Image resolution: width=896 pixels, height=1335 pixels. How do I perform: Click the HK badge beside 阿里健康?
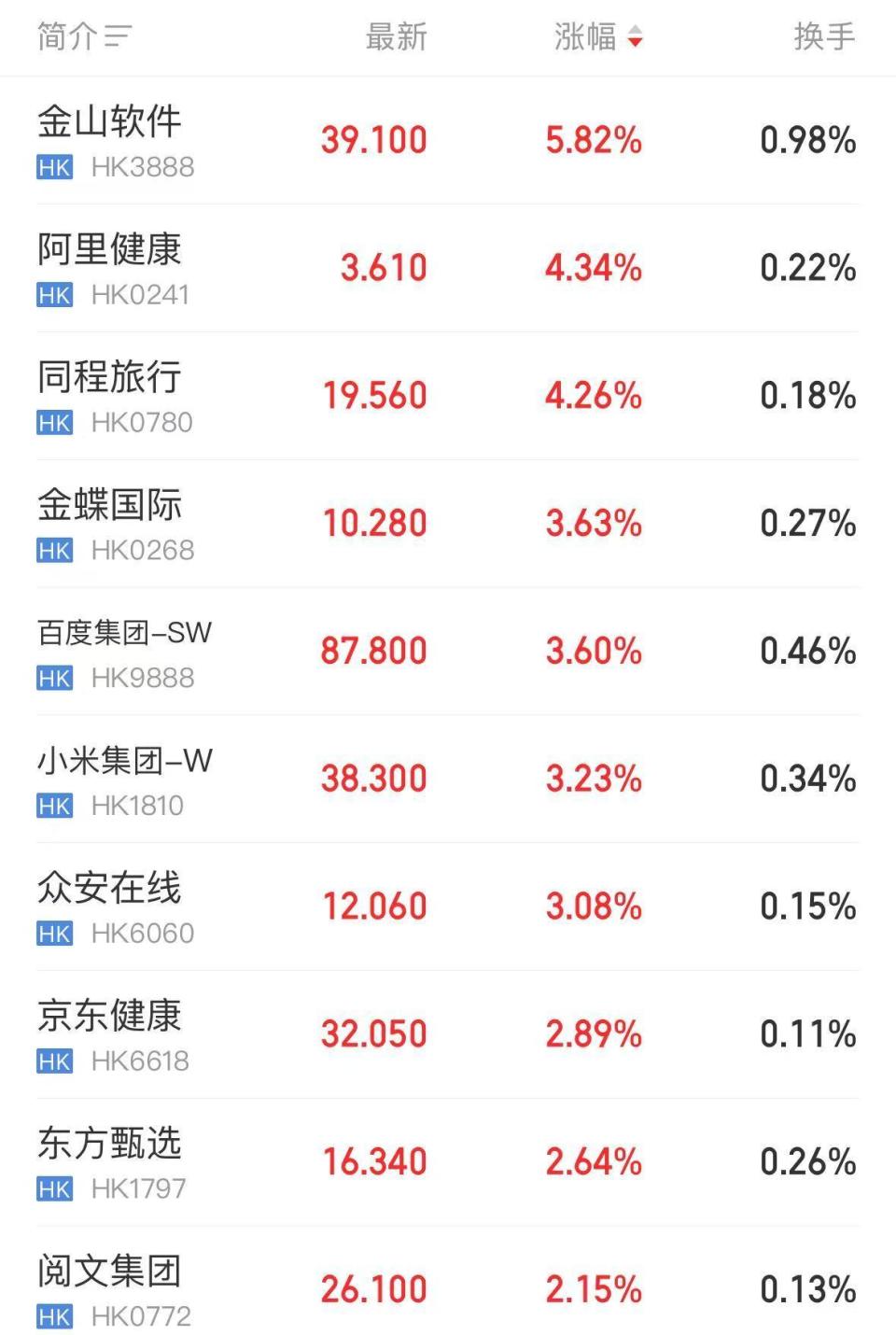54,296
